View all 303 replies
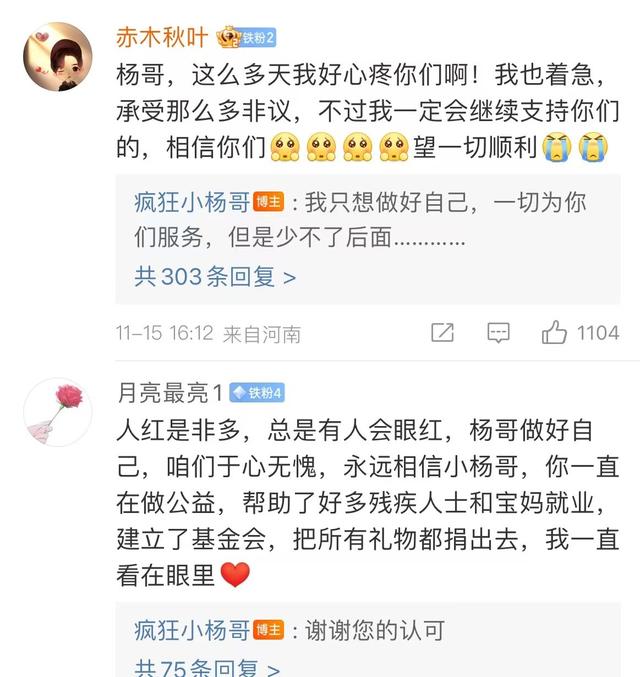 click(215, 277)
